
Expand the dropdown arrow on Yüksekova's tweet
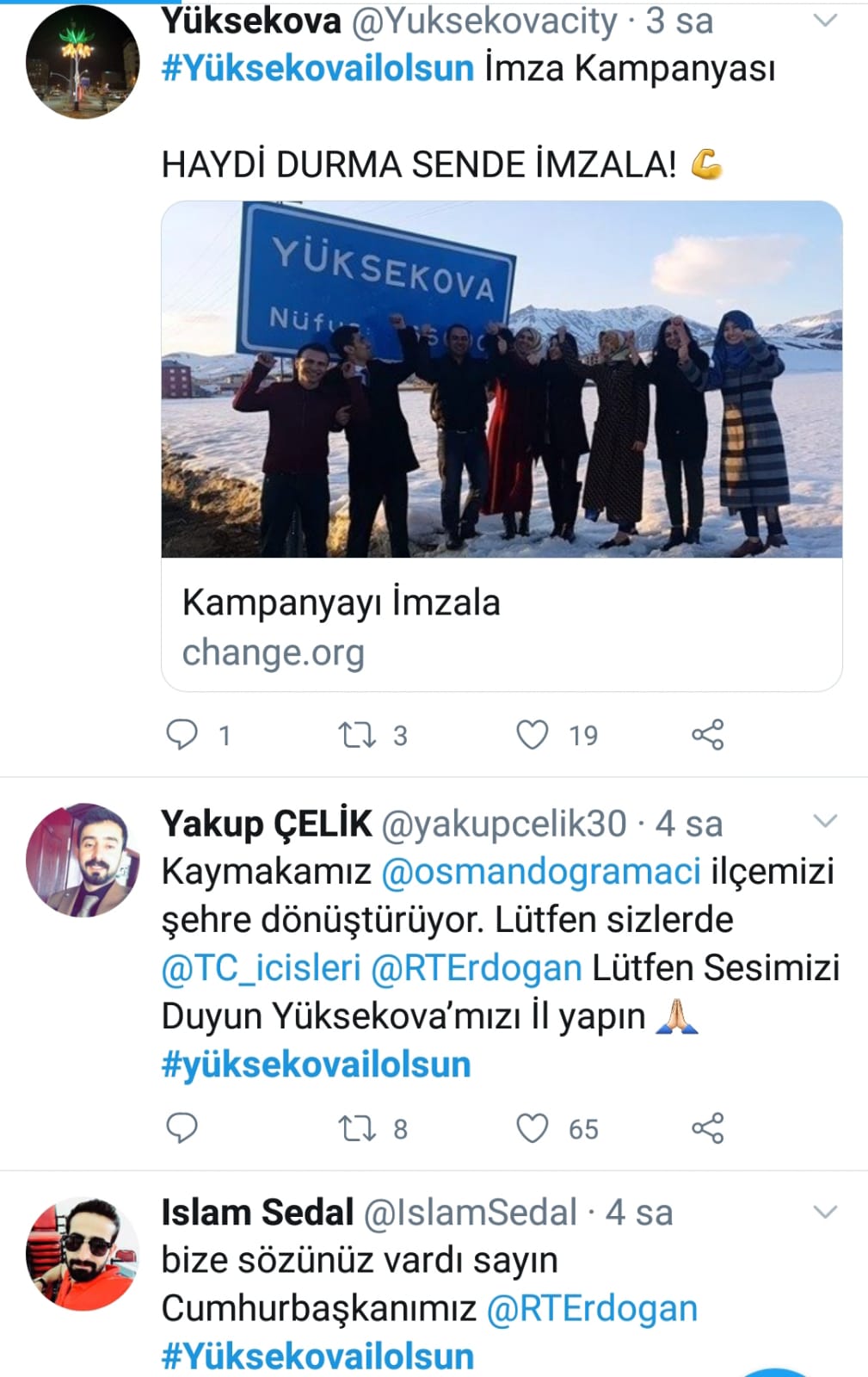tap(825, 21)
